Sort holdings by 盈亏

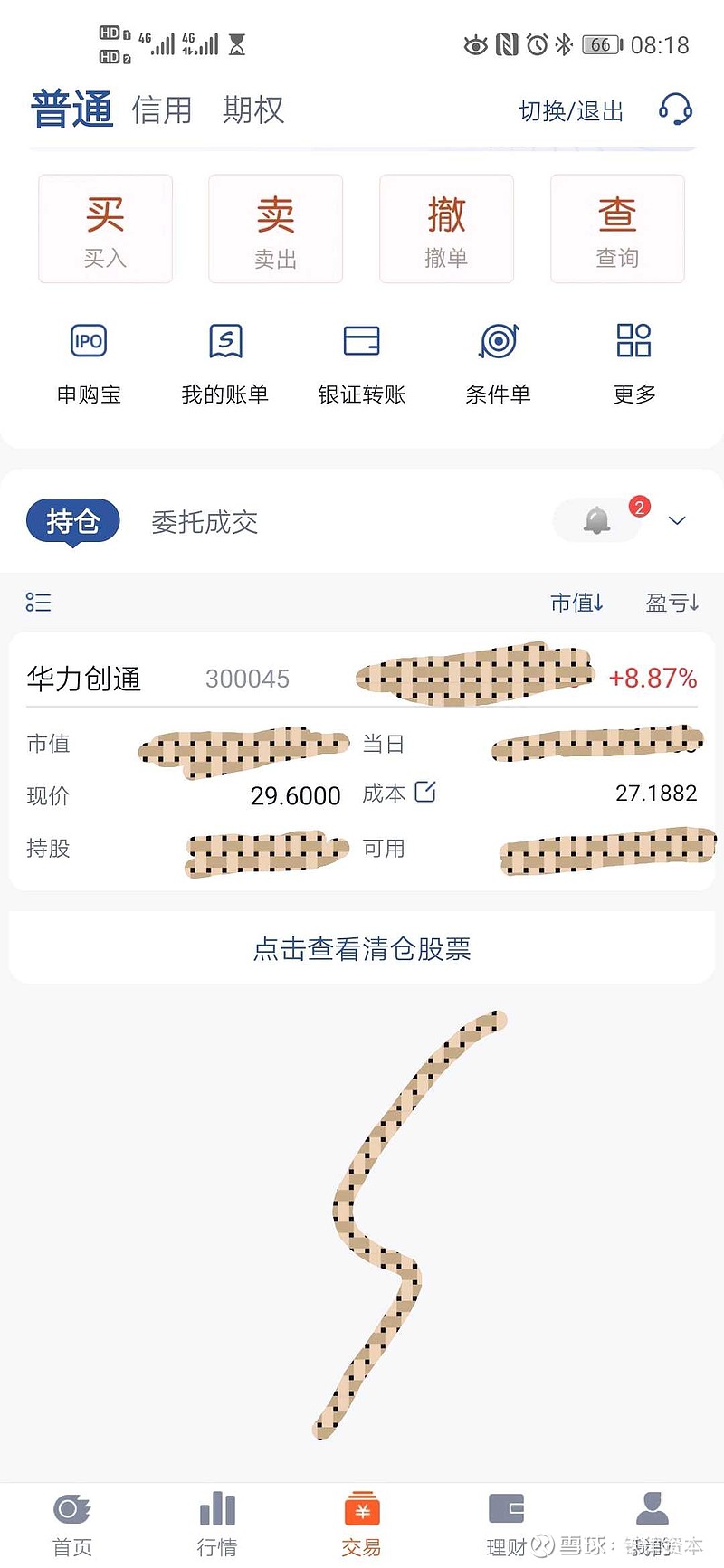coord(672,603)
